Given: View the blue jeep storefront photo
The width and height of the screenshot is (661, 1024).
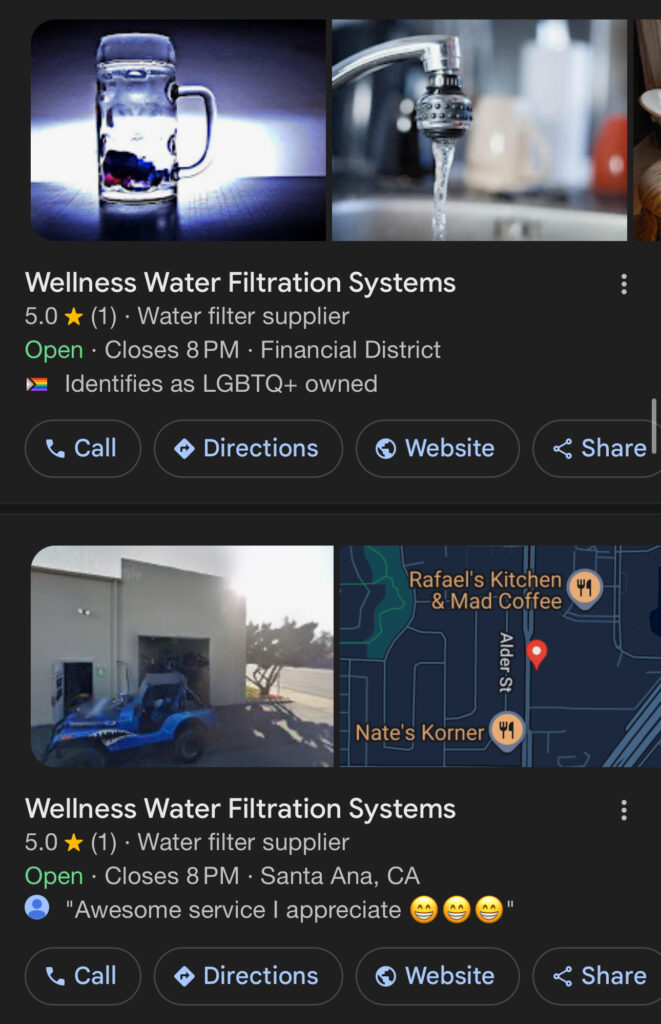Looking at the screenshot, I should tap(182, 656).
